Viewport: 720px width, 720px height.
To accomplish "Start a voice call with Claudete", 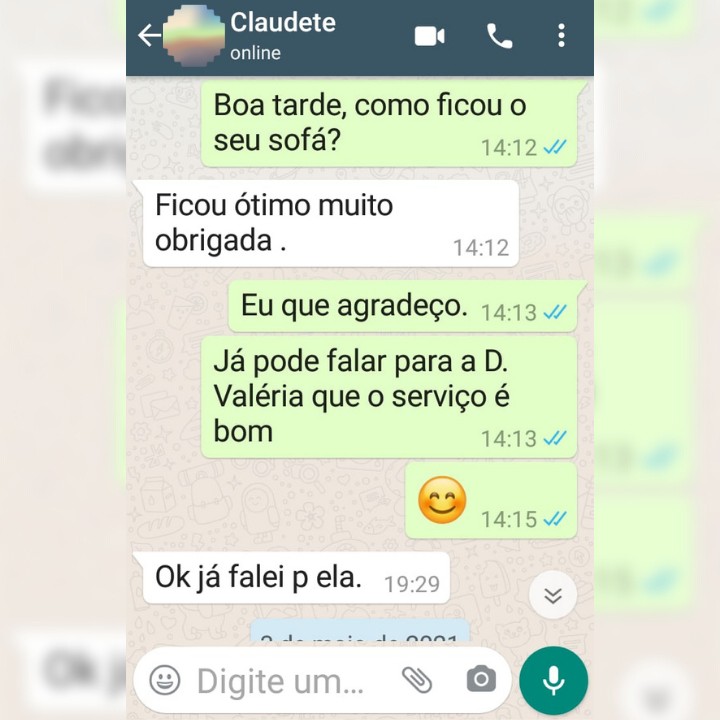I will pos(499,36).
